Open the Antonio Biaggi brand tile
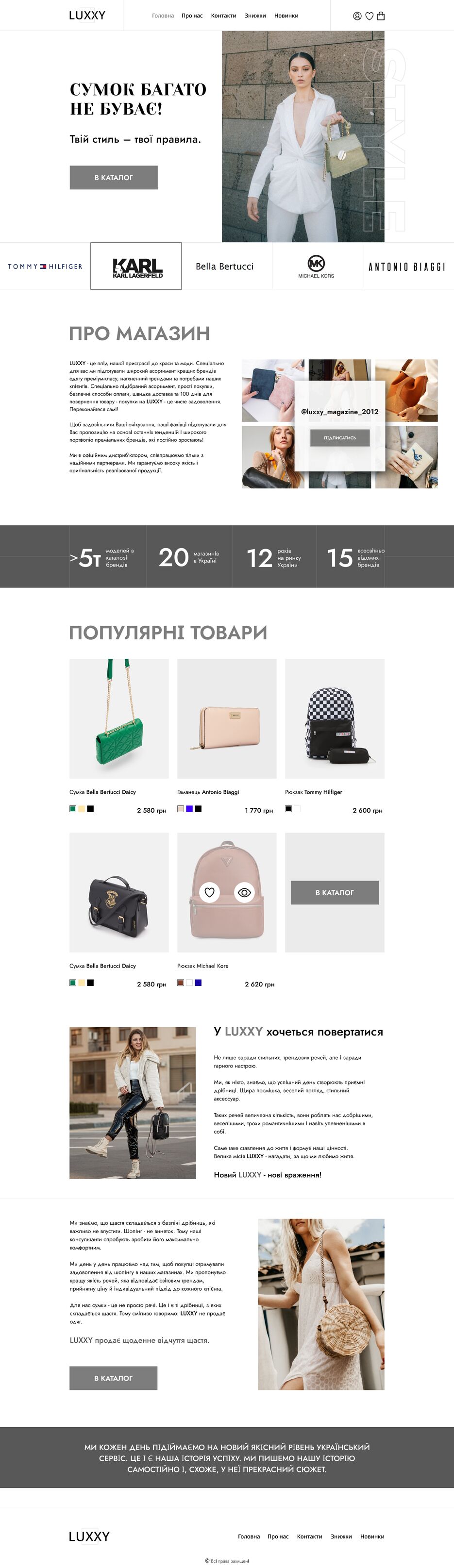Screen dimensions: 454x1568 click(x=406, y=267)
